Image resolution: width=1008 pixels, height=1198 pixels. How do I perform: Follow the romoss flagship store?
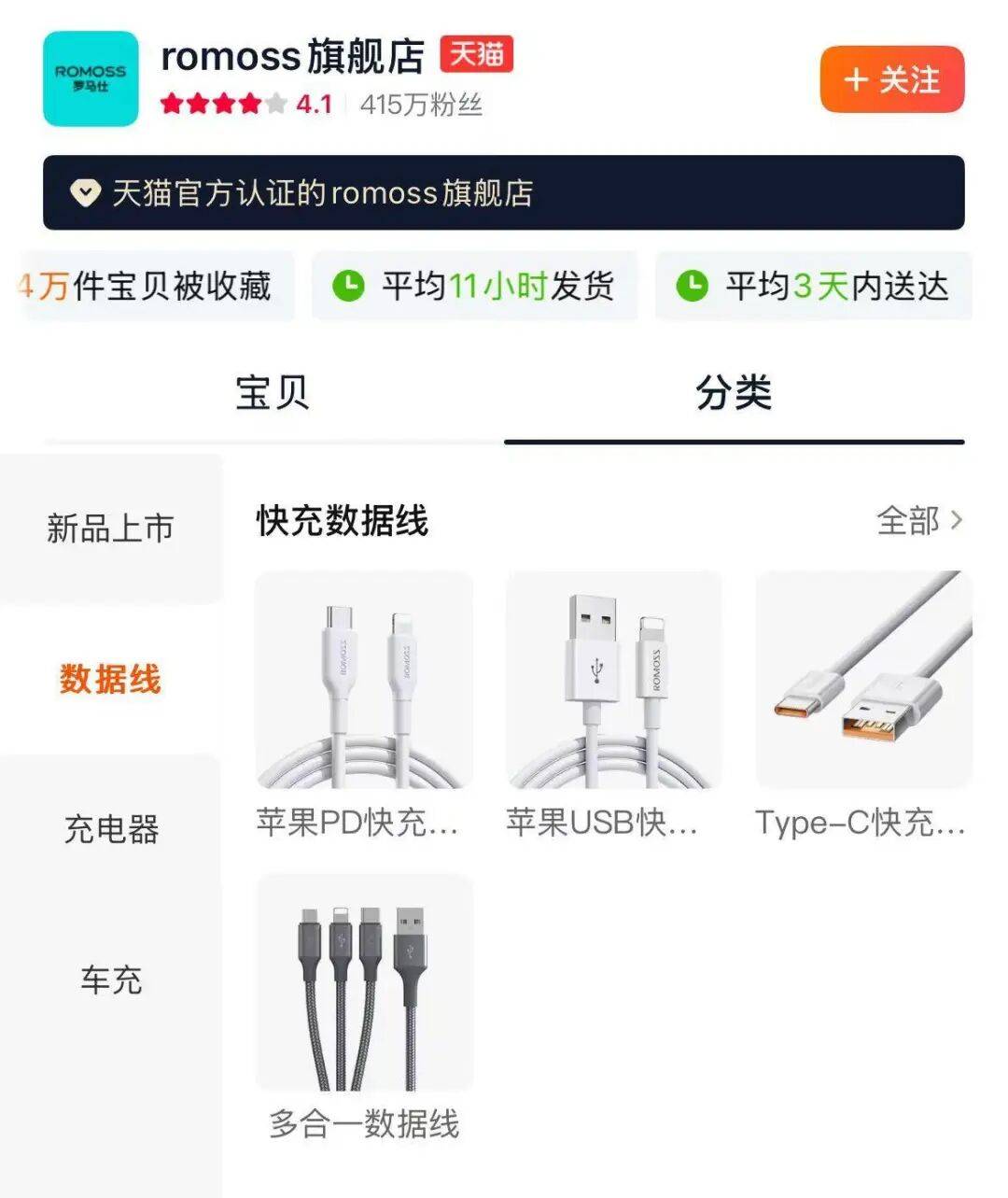tap(891, 80)
